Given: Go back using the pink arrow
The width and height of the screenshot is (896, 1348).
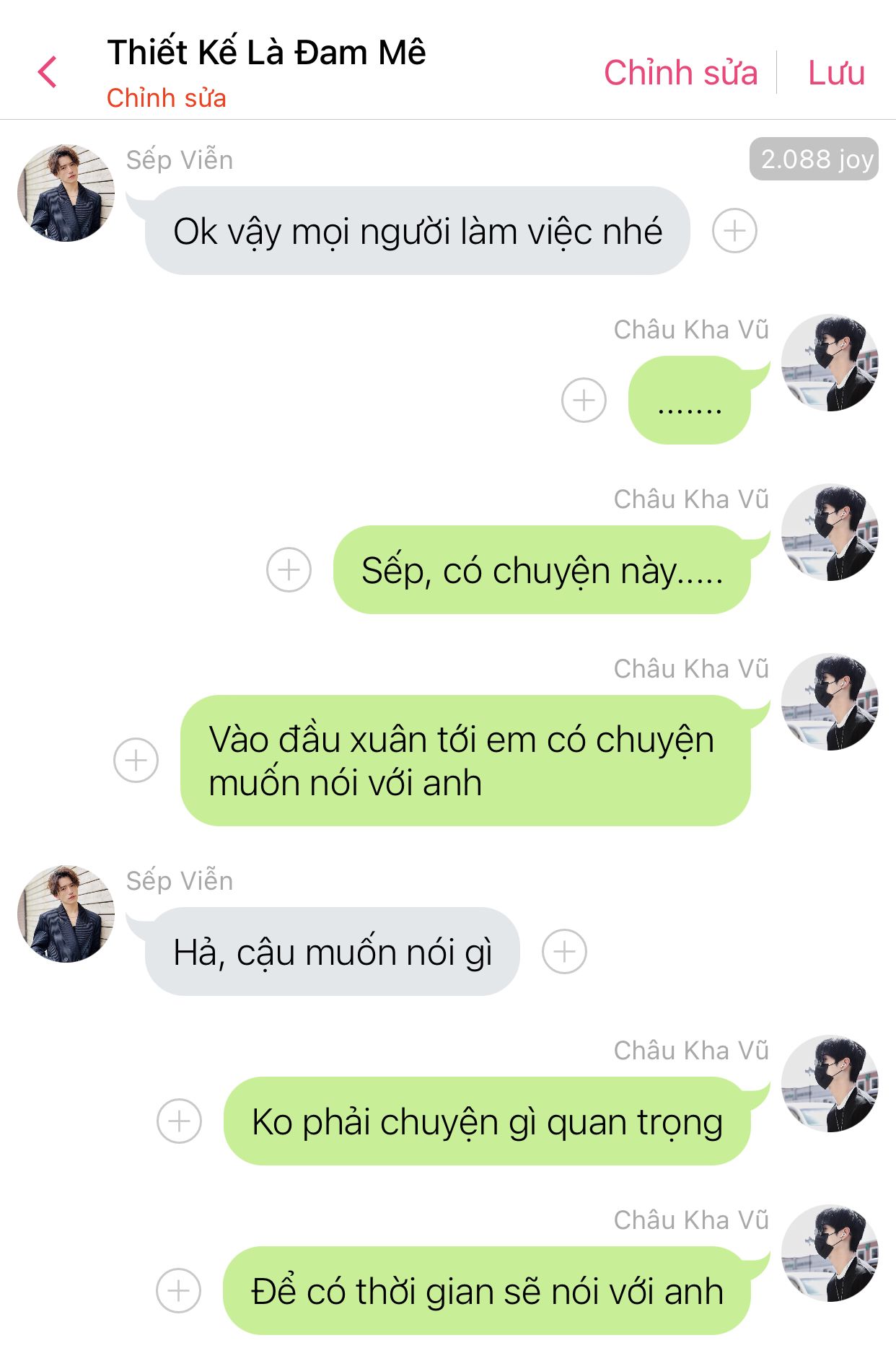Looking at the screenshot, I should (48, 72).
